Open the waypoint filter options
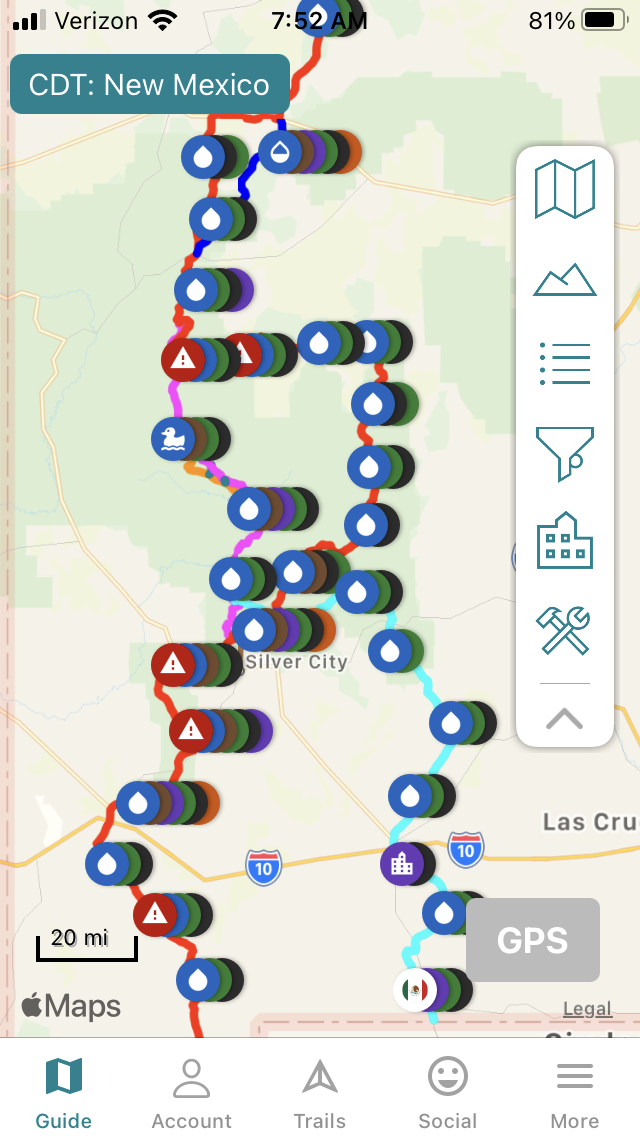This screenshot has width=640, height=1136. (565, 453)
